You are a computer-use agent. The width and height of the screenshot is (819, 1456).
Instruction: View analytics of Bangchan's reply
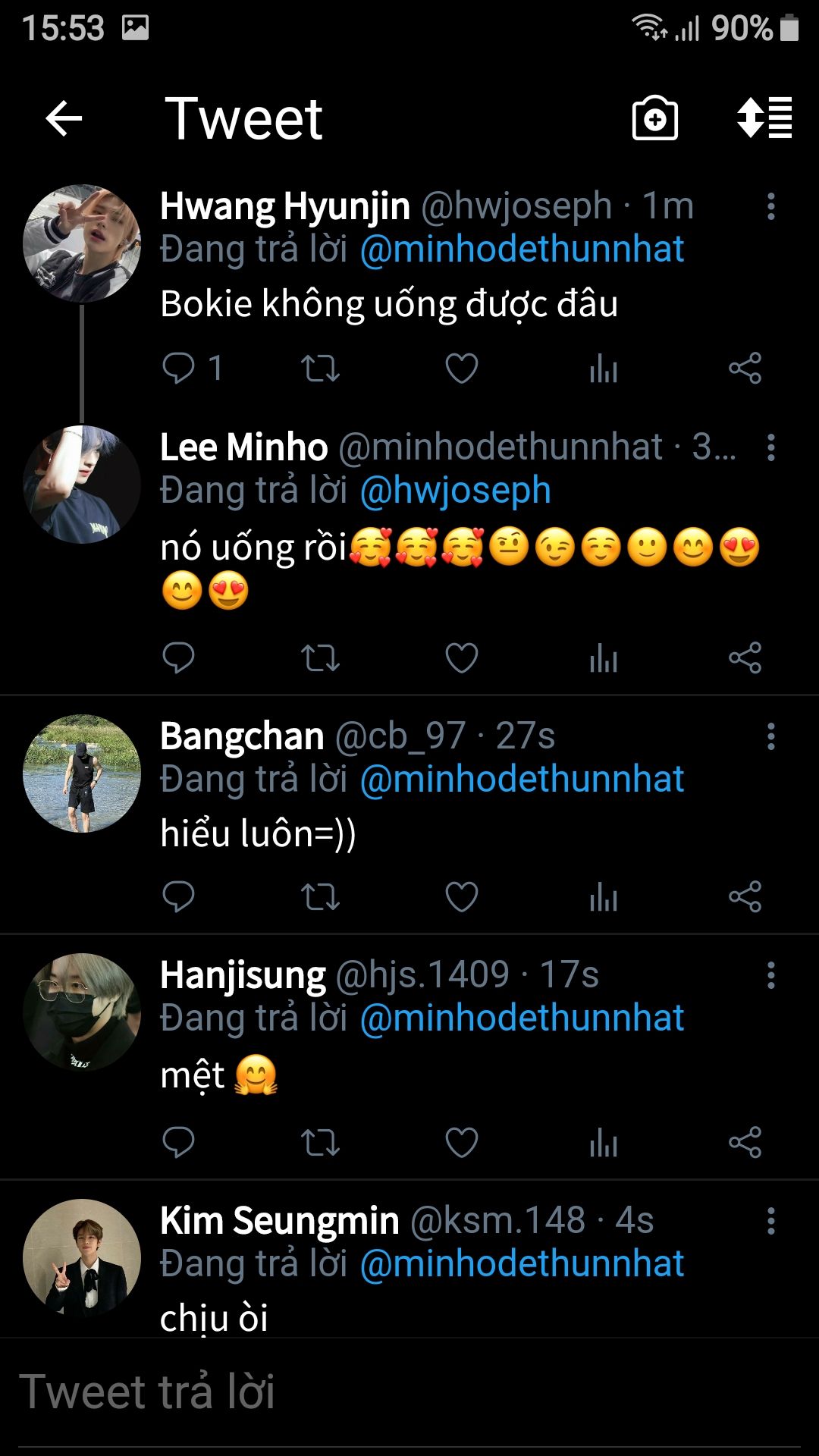point(603,897)
